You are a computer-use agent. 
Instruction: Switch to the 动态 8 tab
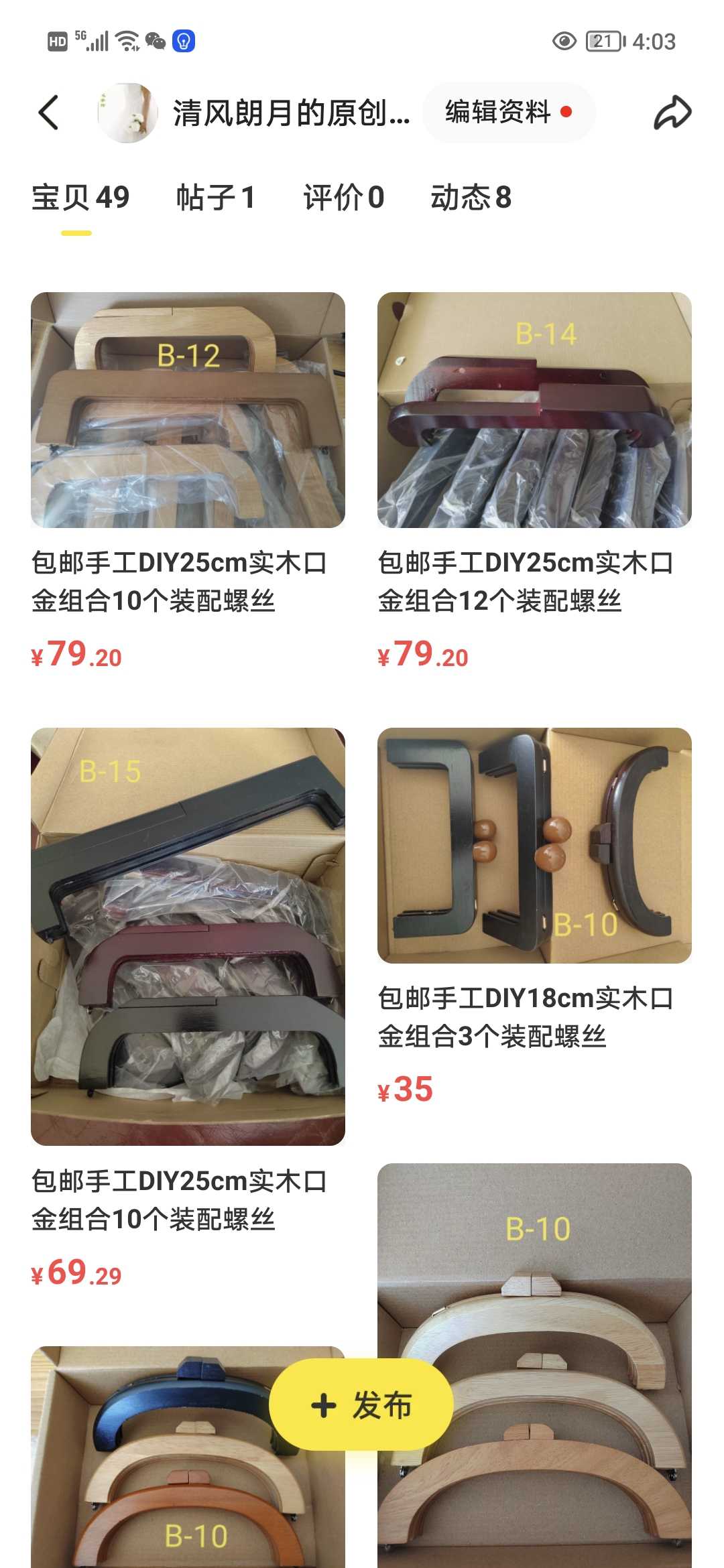tap(471, 198)
